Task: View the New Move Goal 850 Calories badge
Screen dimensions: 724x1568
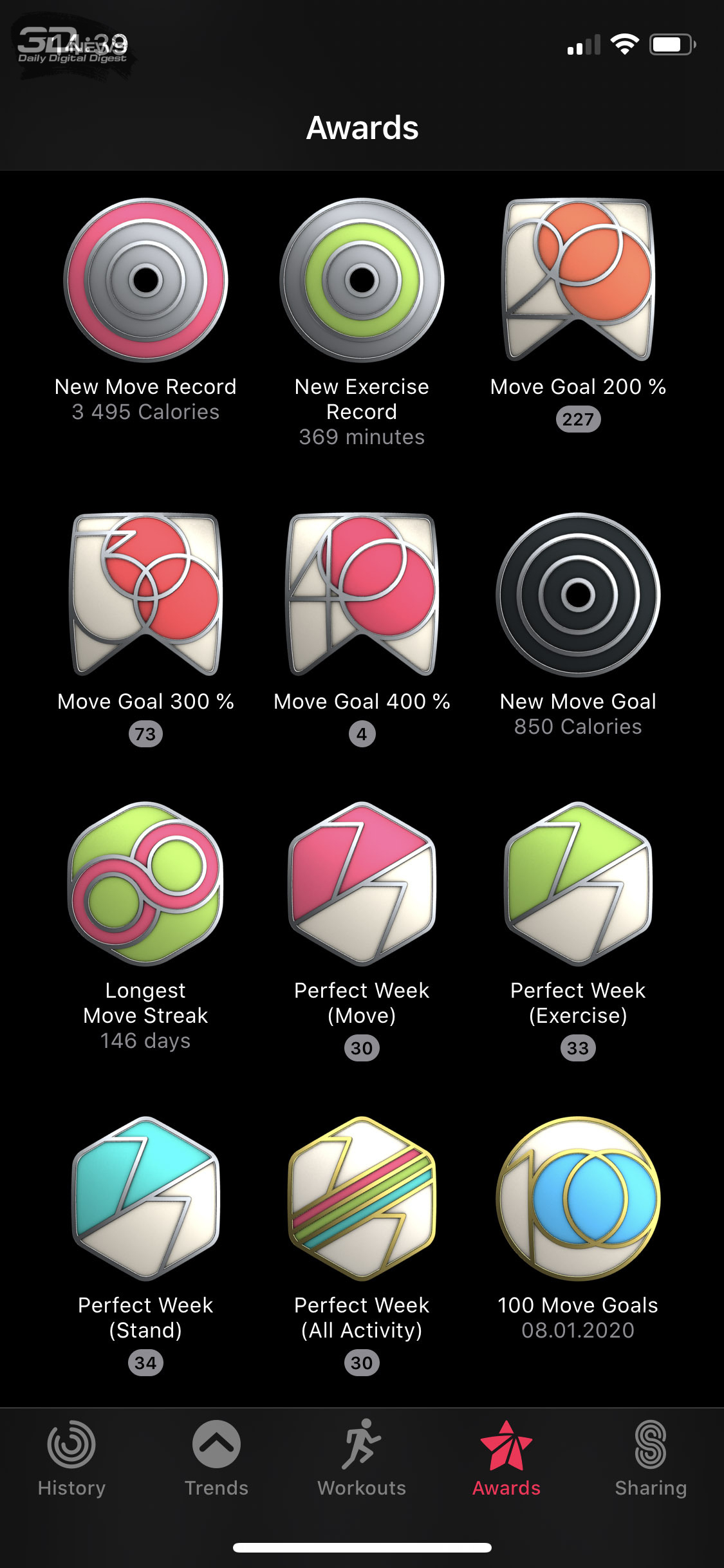Action: [x=578, y=594]
